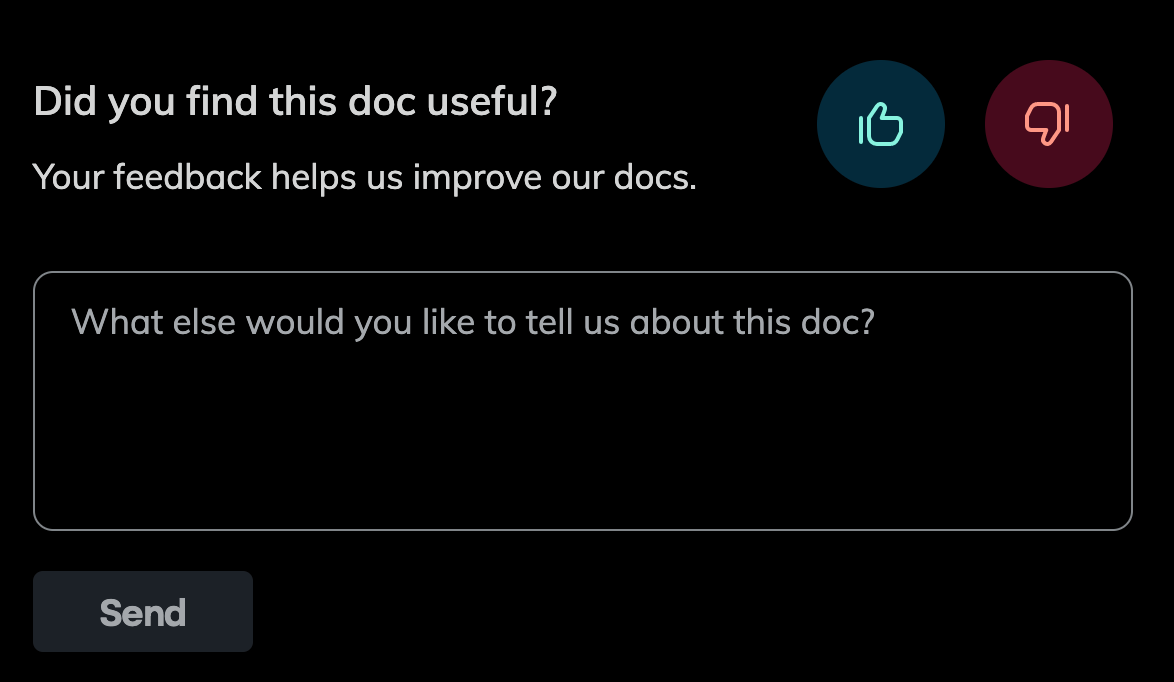Tap the thumbs-up icon to rate doc useful
1174x682 pixels.
[x=880, y=124]
